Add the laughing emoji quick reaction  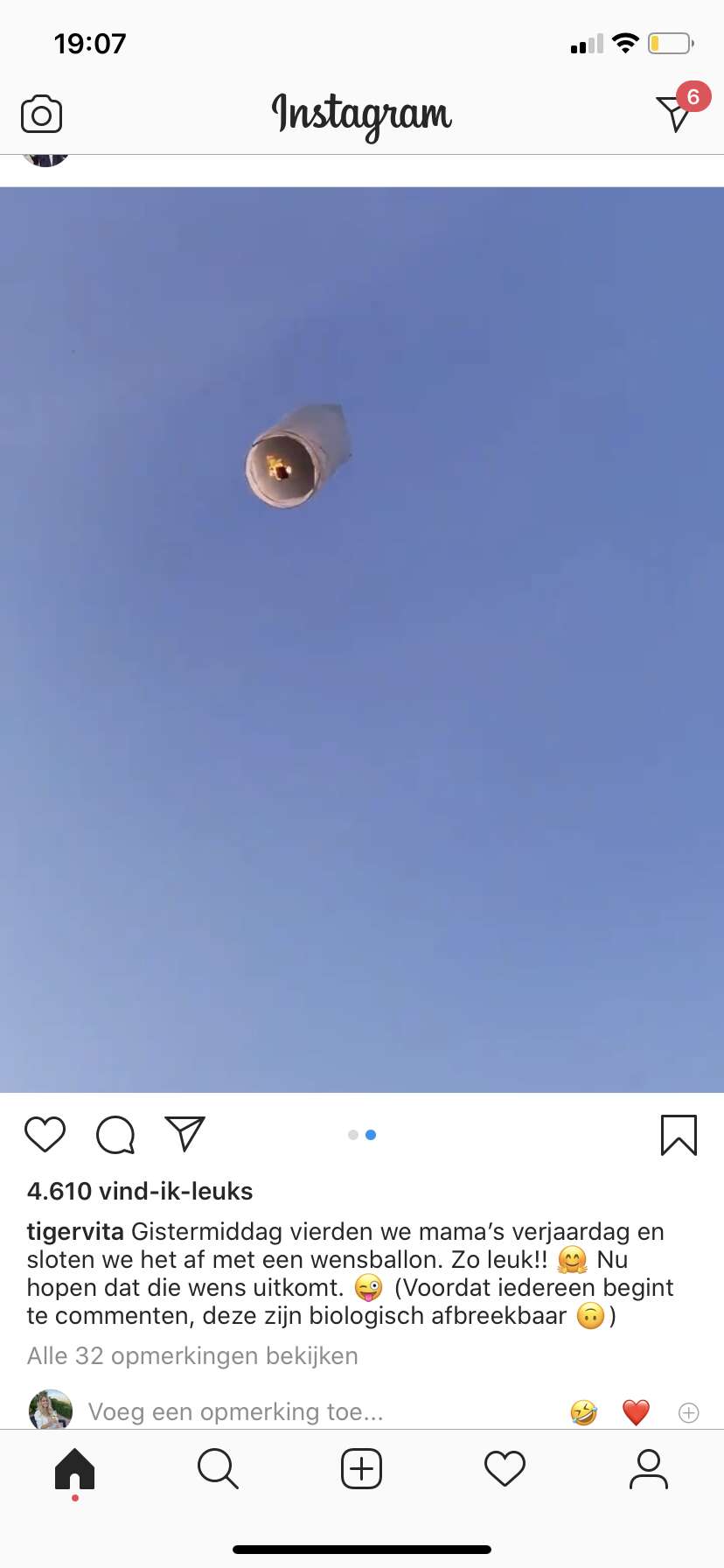click(x=583, y=1412)
